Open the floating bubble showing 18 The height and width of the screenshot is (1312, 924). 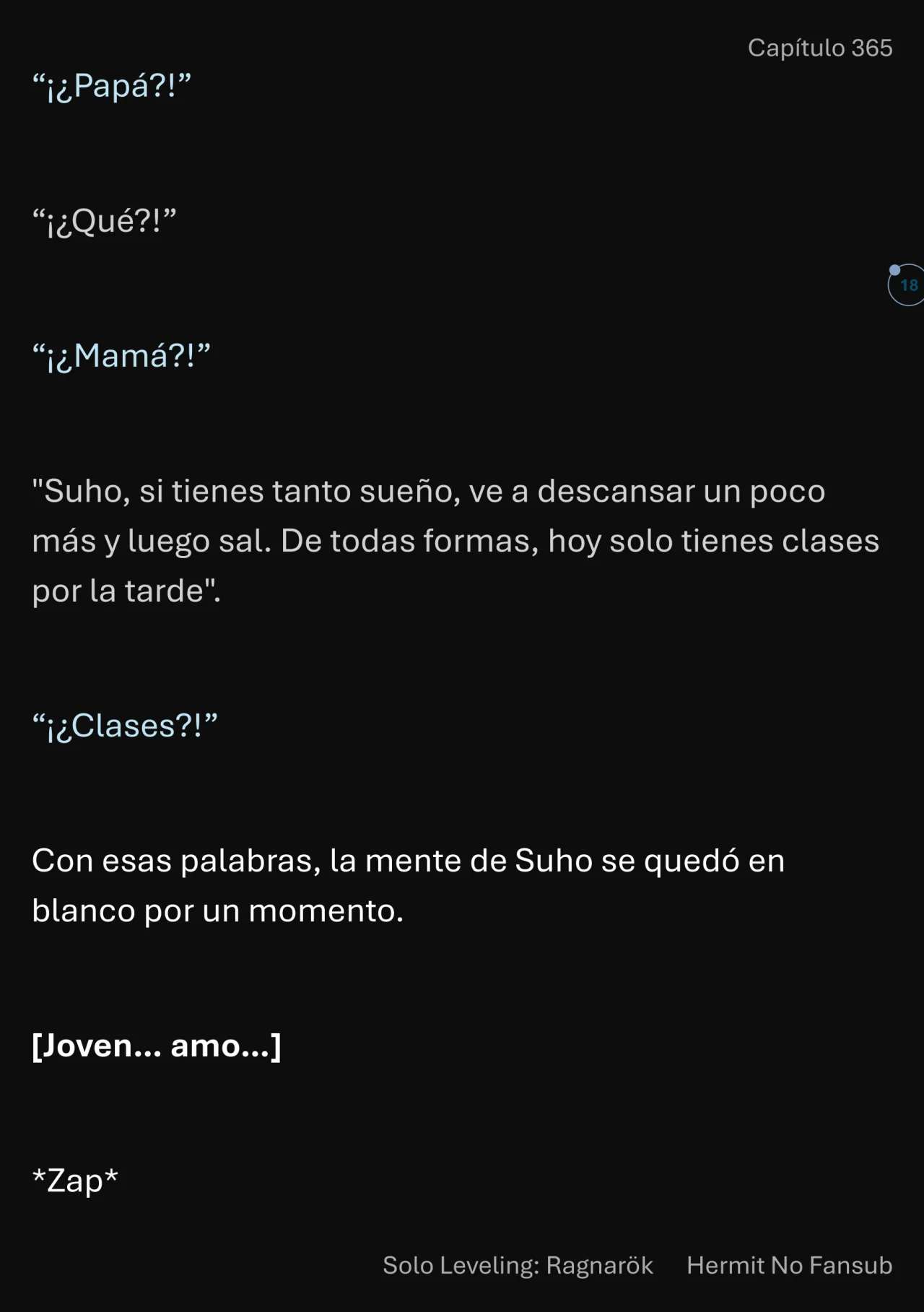pos(907,285)
